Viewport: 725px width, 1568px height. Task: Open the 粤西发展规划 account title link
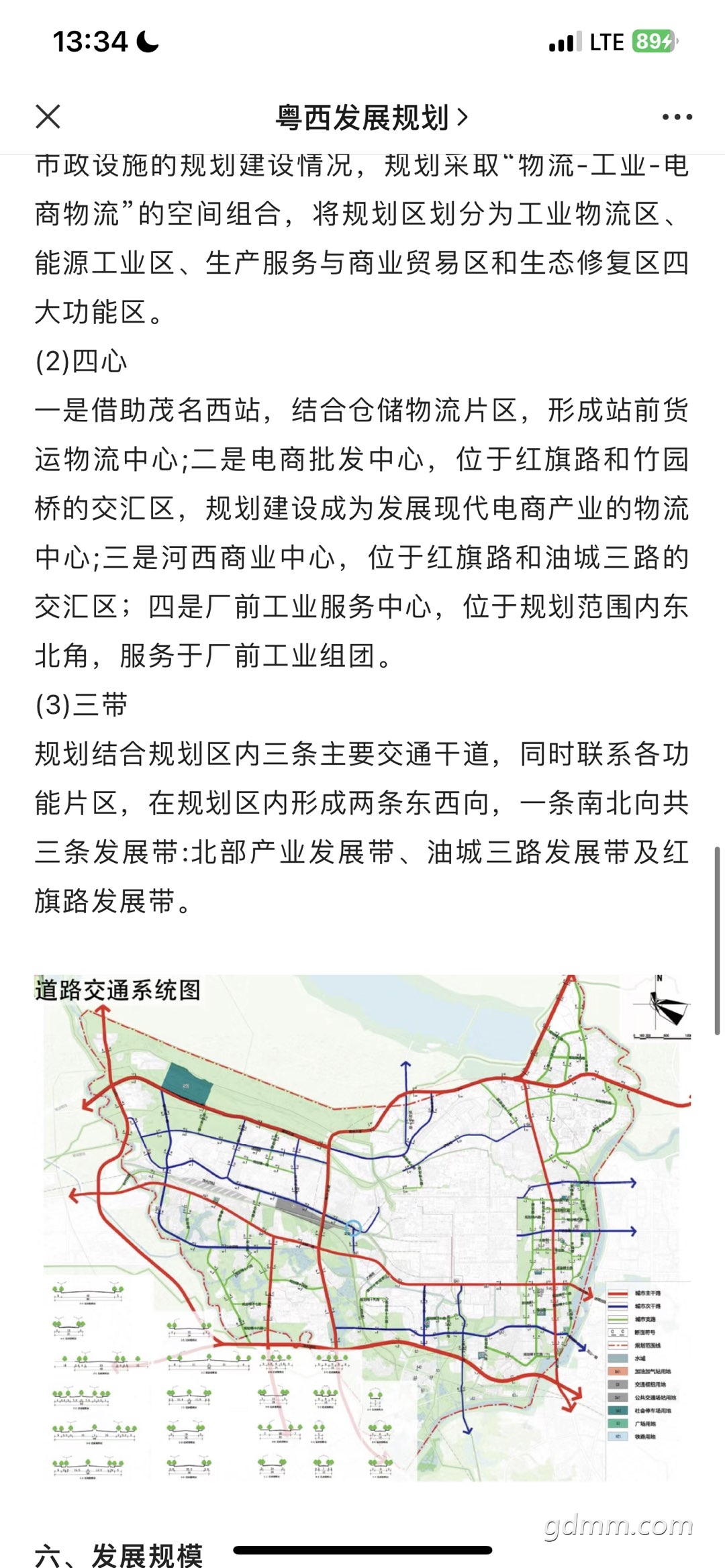pos(371,117)
